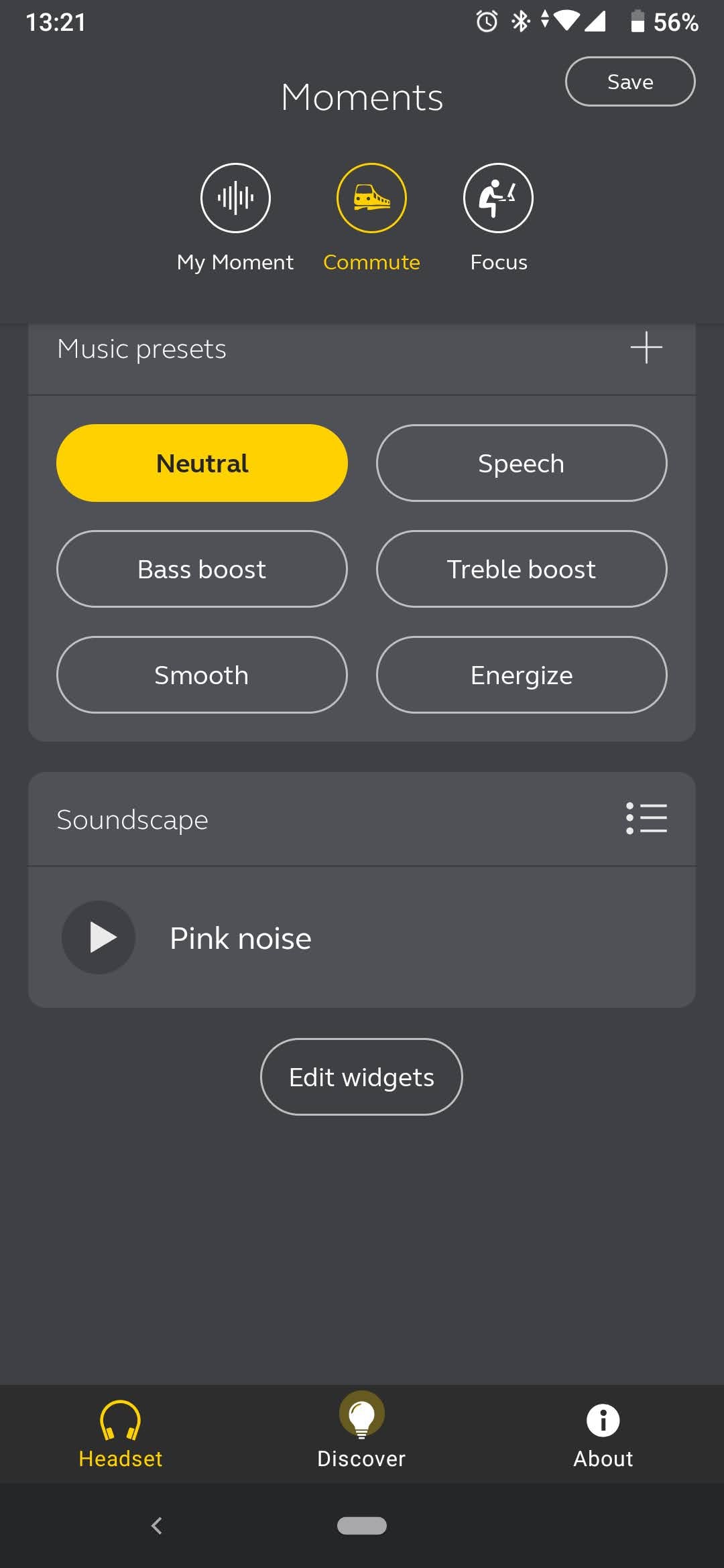This screenshot has width=724, height=1568.
Task: Play the Pink noise soundscape
Action: (x=99, y=937)
